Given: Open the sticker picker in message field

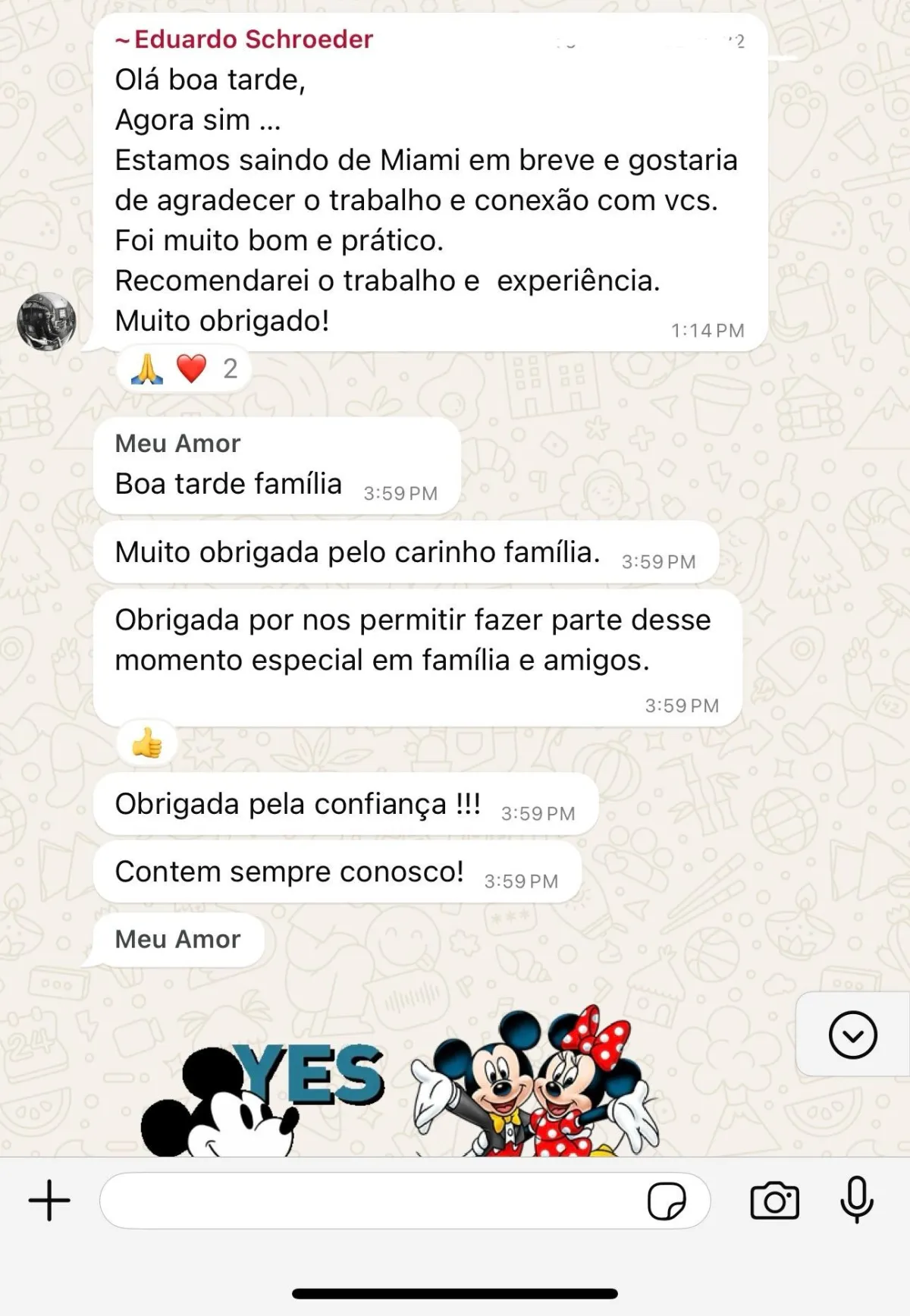Looking at the screenshot, I should point(667,1201).
